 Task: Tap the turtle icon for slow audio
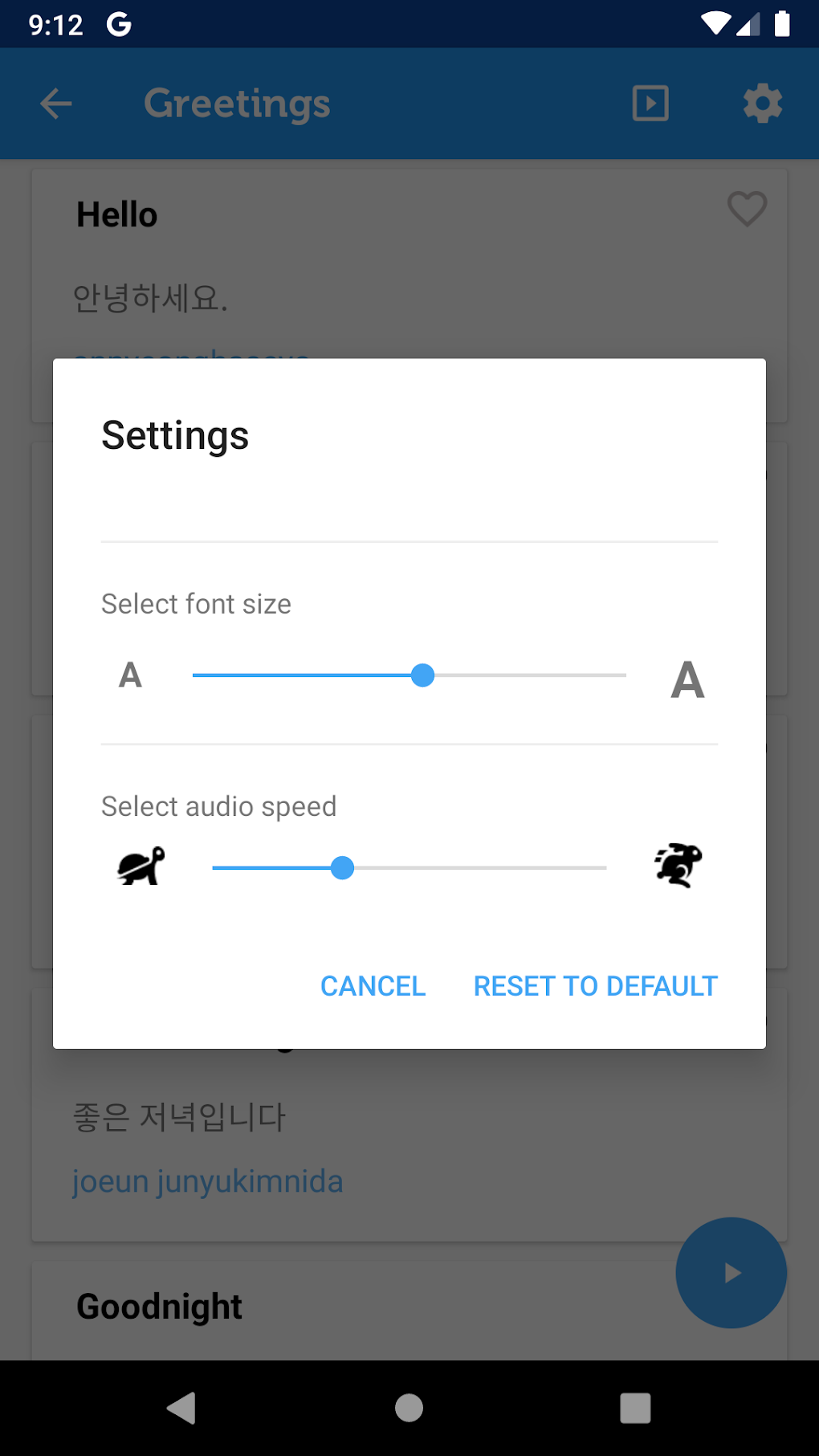pos(141,867)
